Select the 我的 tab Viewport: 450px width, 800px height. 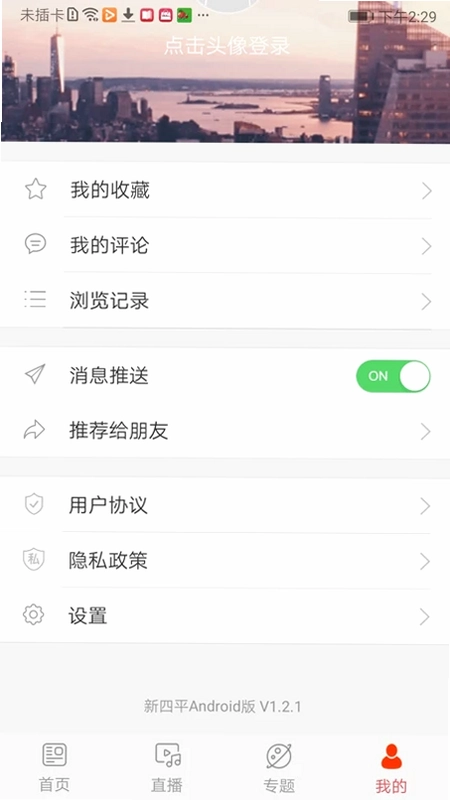pos(391,768)
